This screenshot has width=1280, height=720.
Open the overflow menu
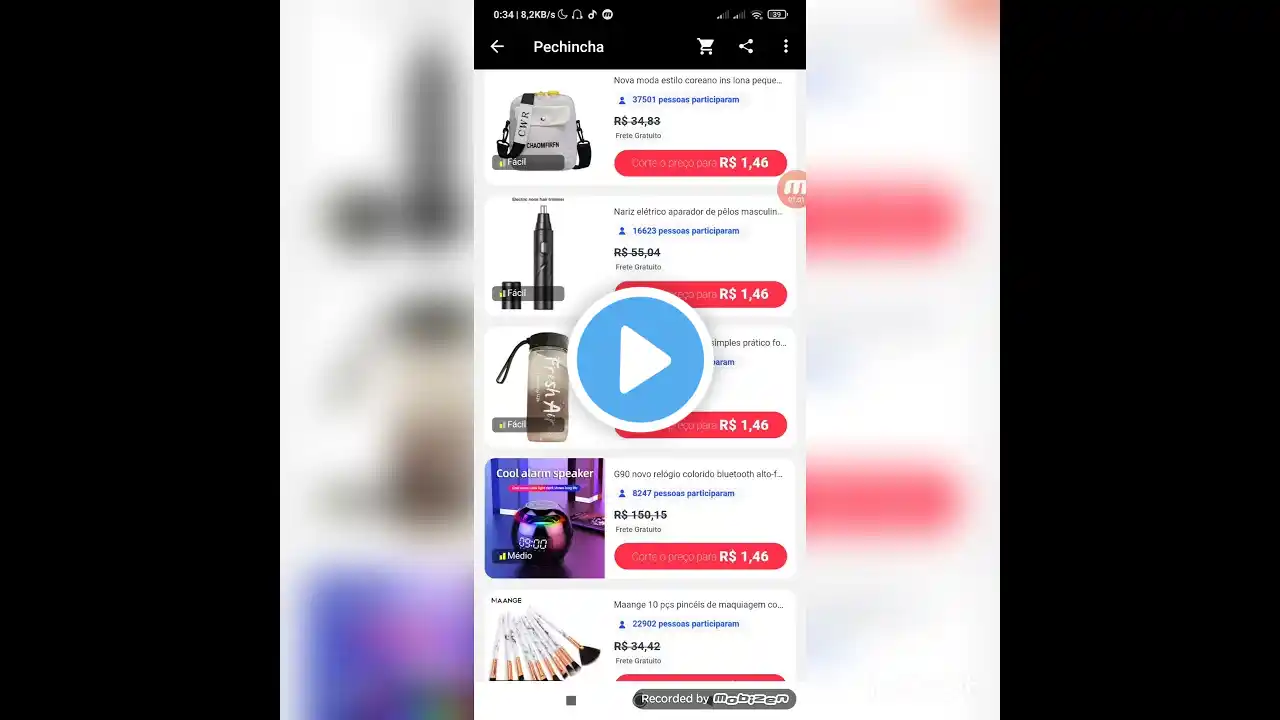pyautogui.click(x=786, y=46)
